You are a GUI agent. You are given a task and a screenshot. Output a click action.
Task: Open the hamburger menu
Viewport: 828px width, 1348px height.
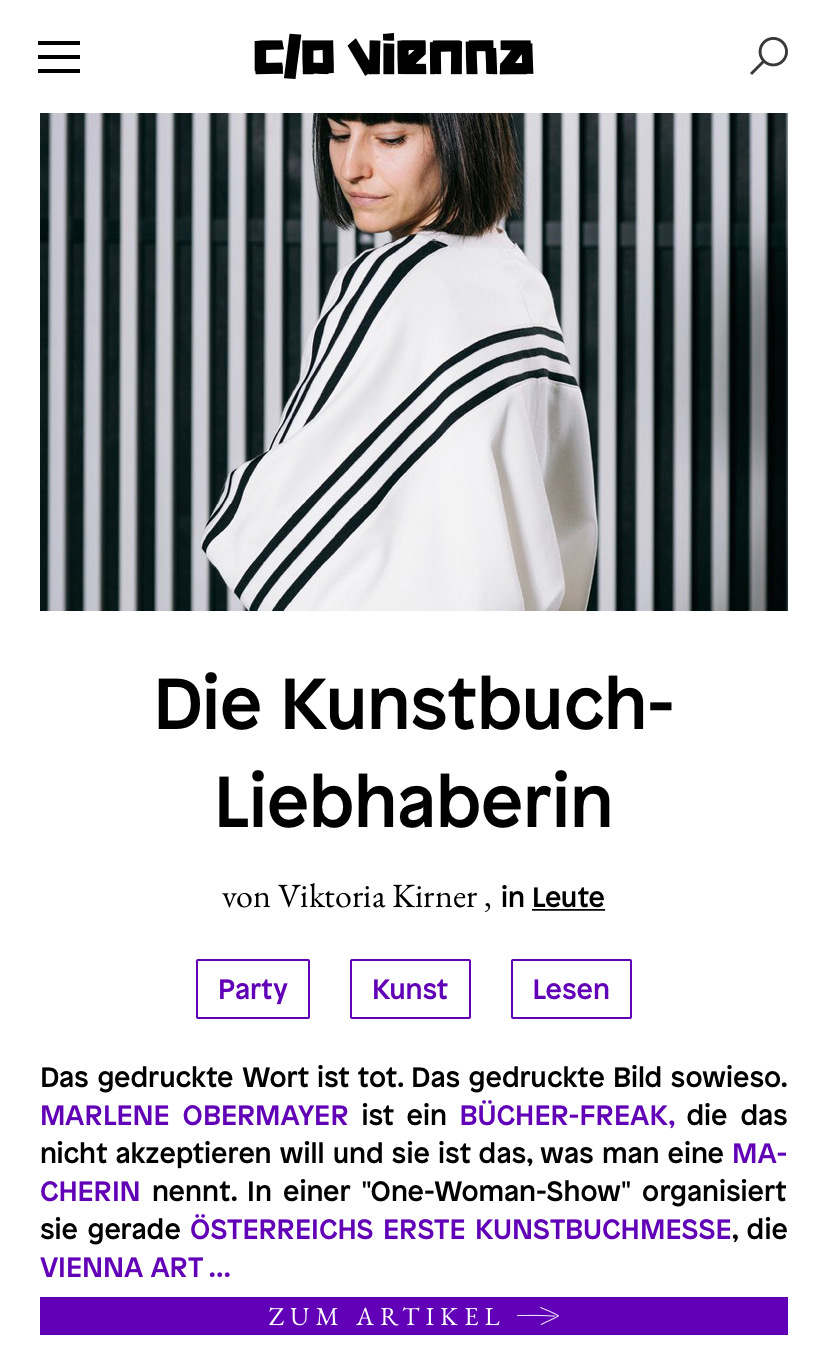pyautogui.click(x=59, y=57)
